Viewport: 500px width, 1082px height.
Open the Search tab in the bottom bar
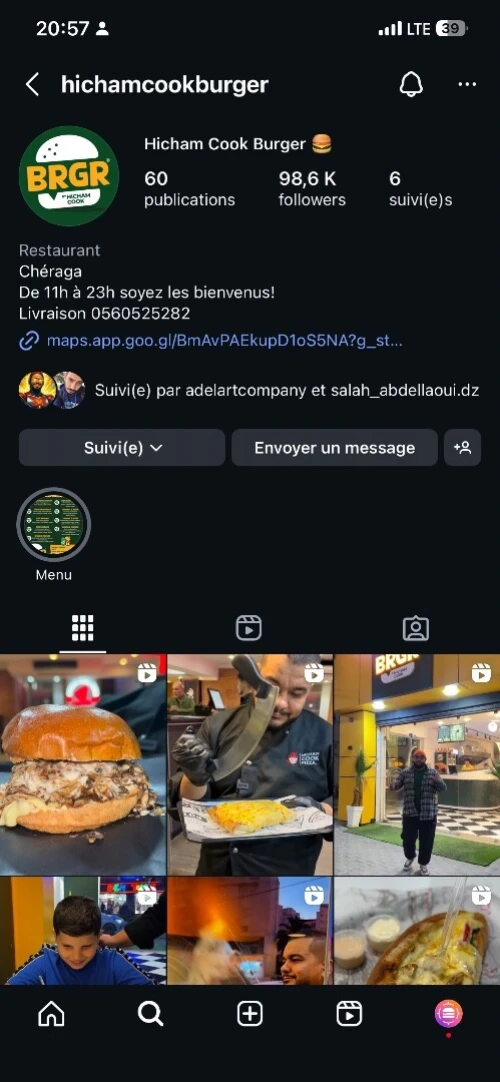[x=150, y=1014]
